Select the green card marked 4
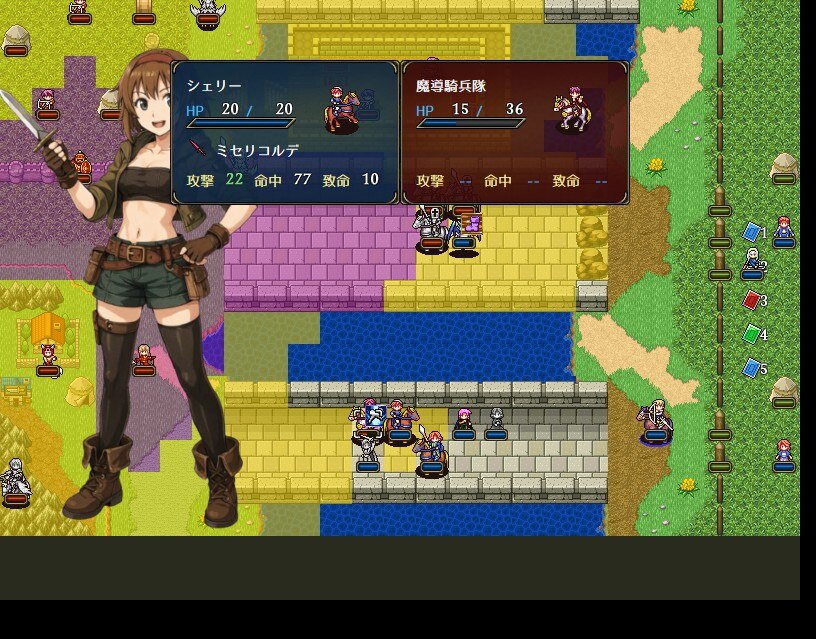Screen dimensions: 816x639 pyautogui.click(x=752, y=334)
